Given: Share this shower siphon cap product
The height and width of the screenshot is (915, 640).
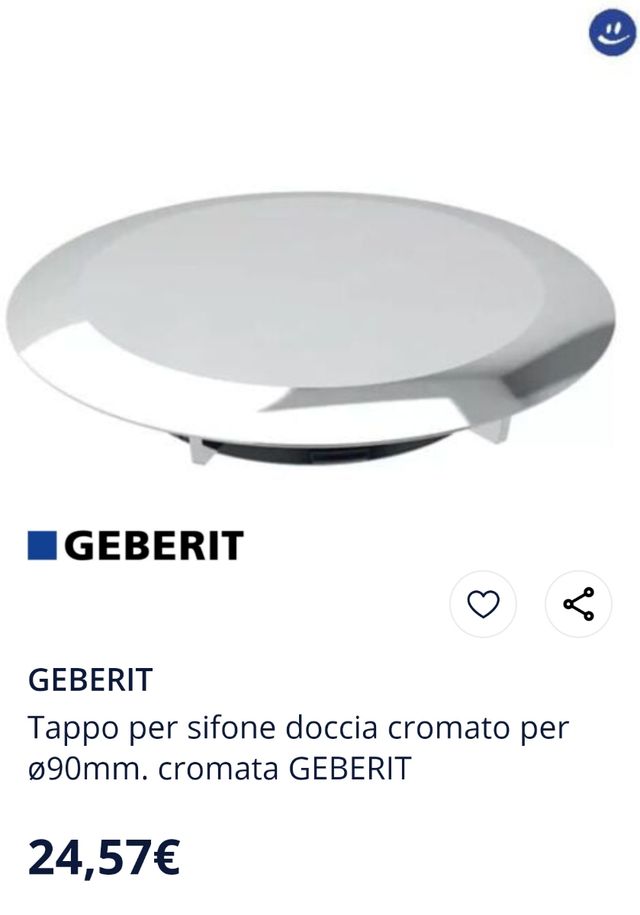Looking at the screenshot, I should 578,604.
